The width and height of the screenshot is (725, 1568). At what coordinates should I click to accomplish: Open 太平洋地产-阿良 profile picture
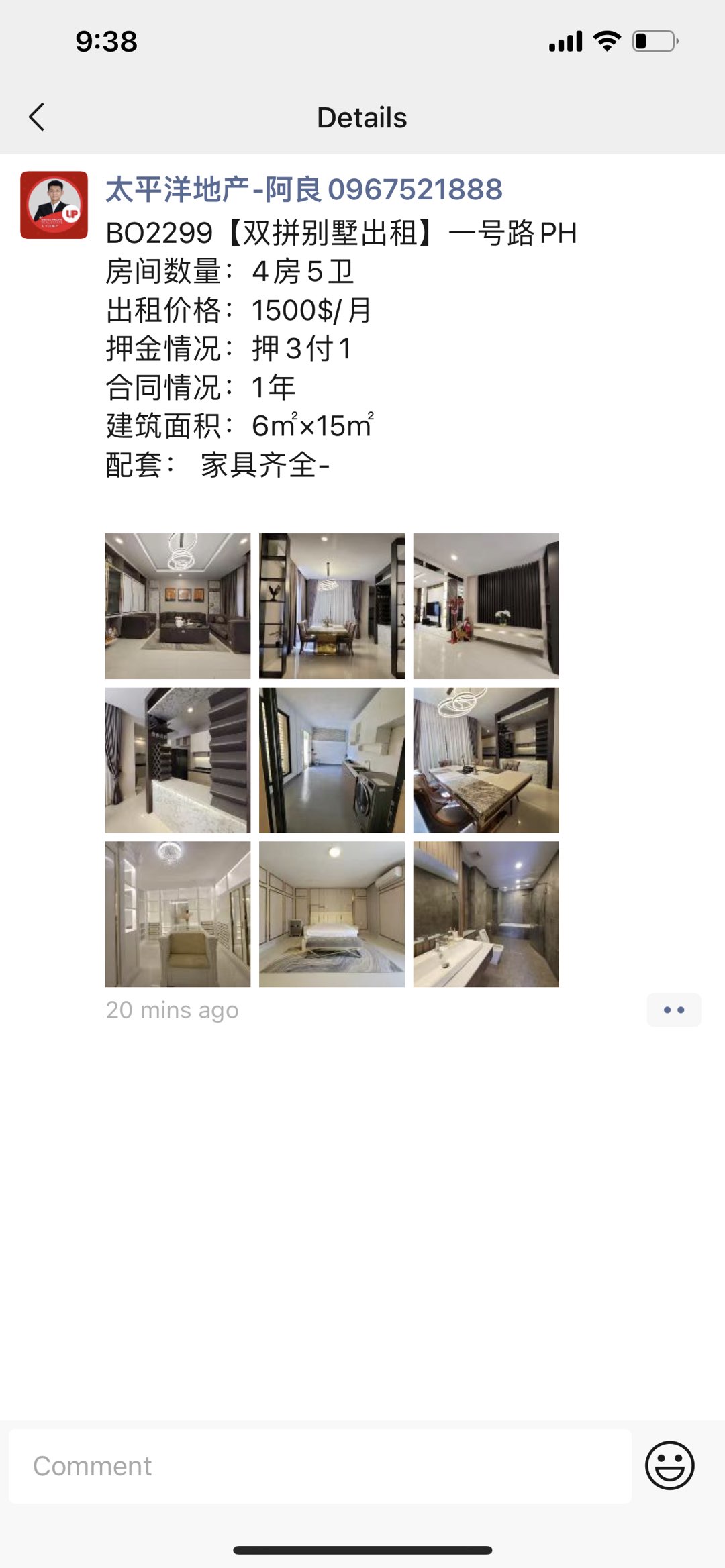click(x=54, y=205)
